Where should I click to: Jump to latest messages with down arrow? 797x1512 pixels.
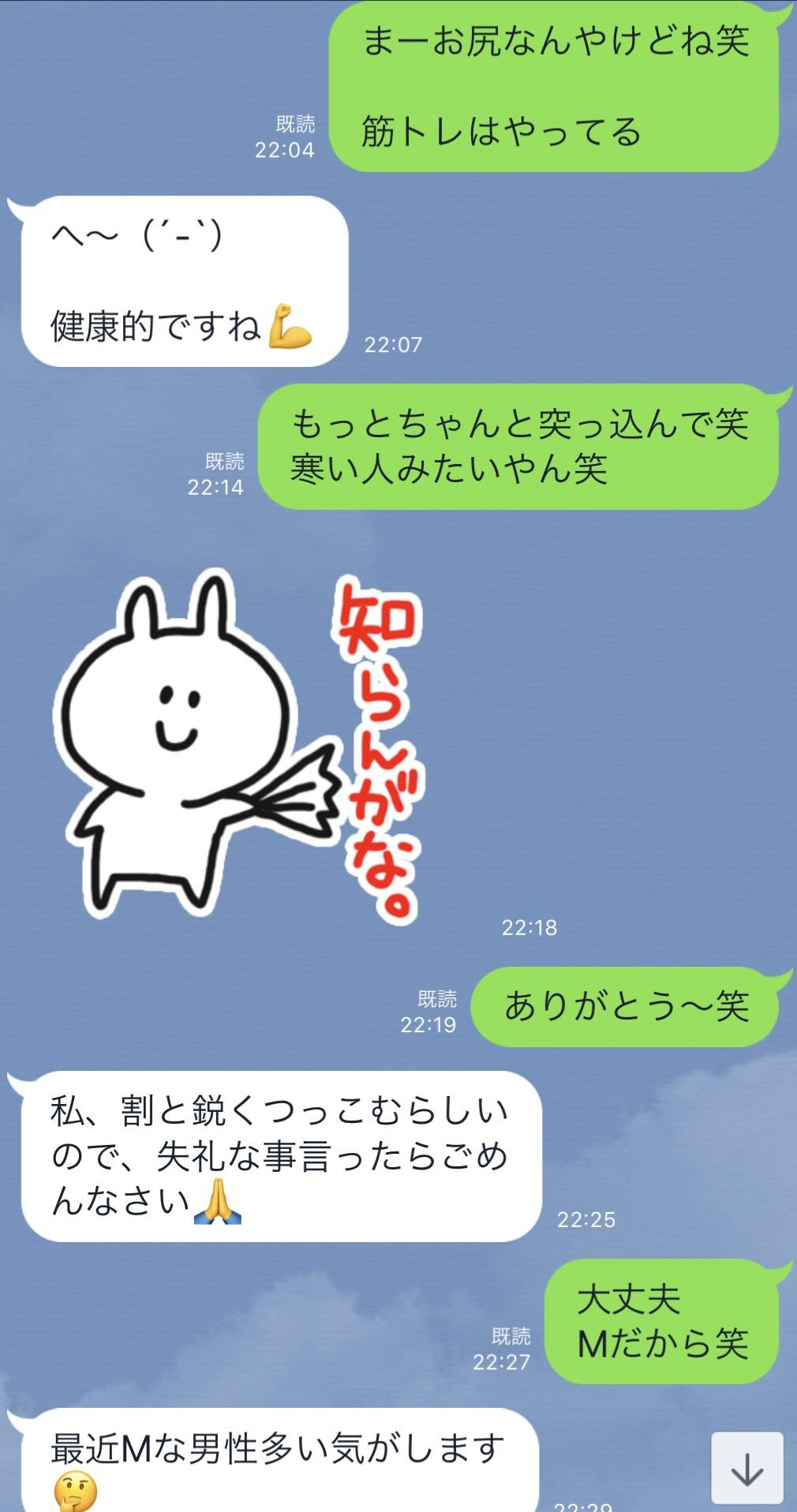click(x=746, y=1468)
